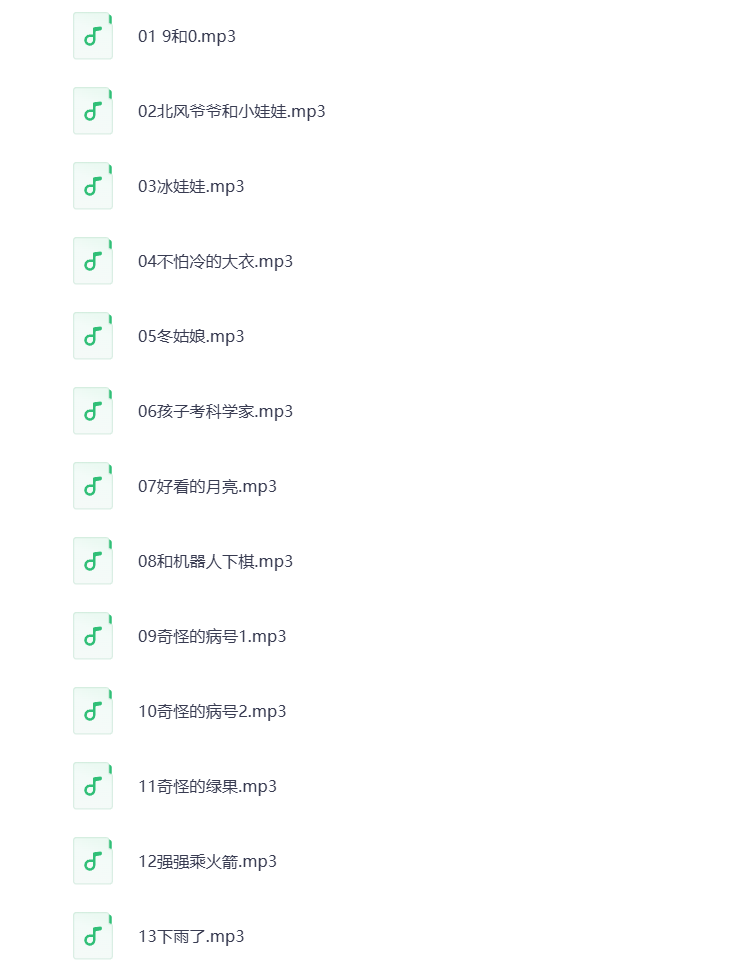Open 11奇怪的绿果.mp3

[207, 787]
